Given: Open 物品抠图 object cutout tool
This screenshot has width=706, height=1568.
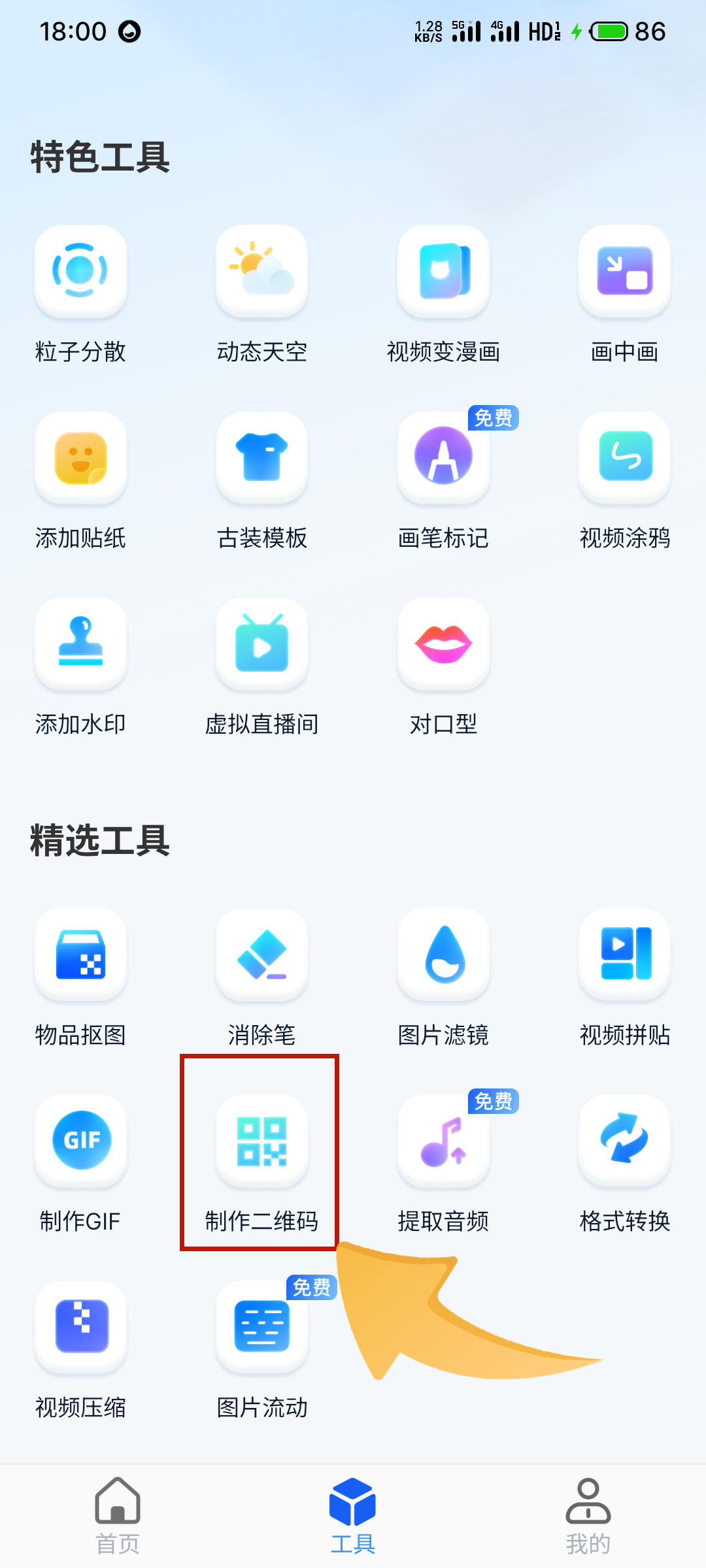Looking at the screenshot, I should point(80,954).
